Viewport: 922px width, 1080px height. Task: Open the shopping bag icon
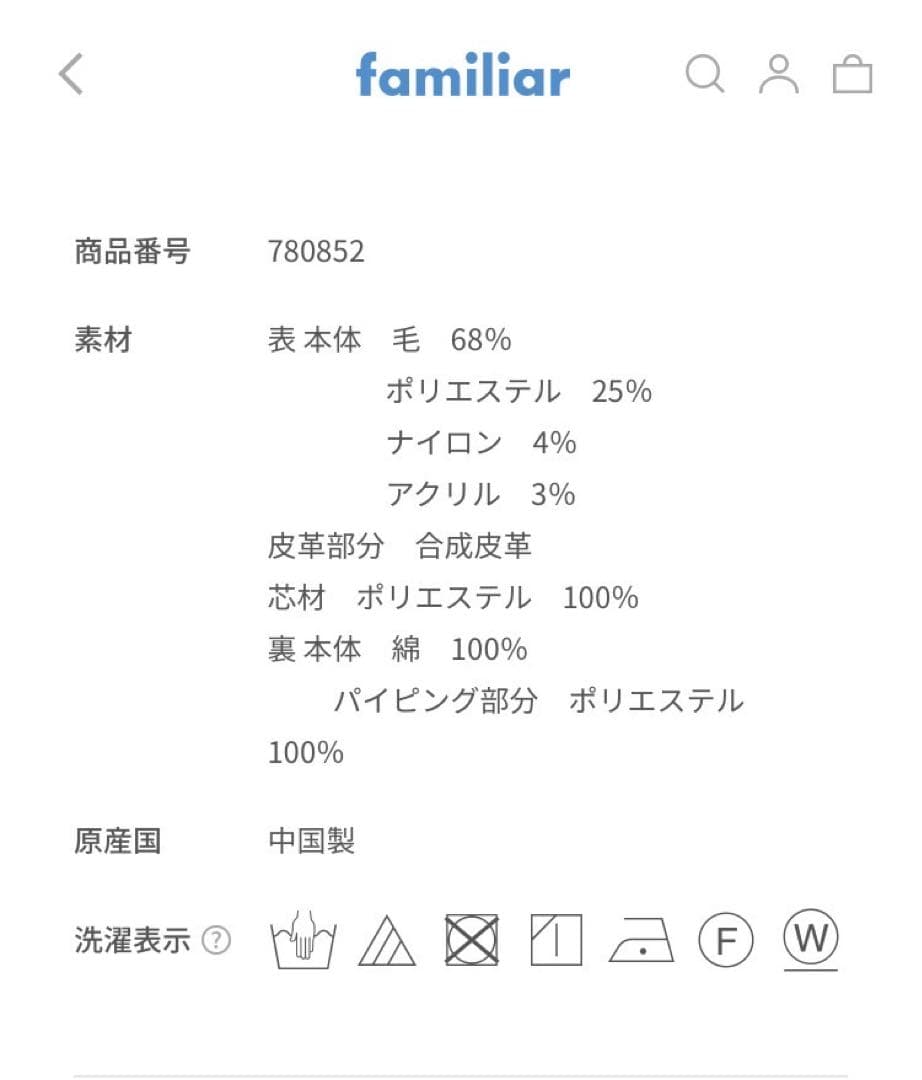(x=852, y=75)
